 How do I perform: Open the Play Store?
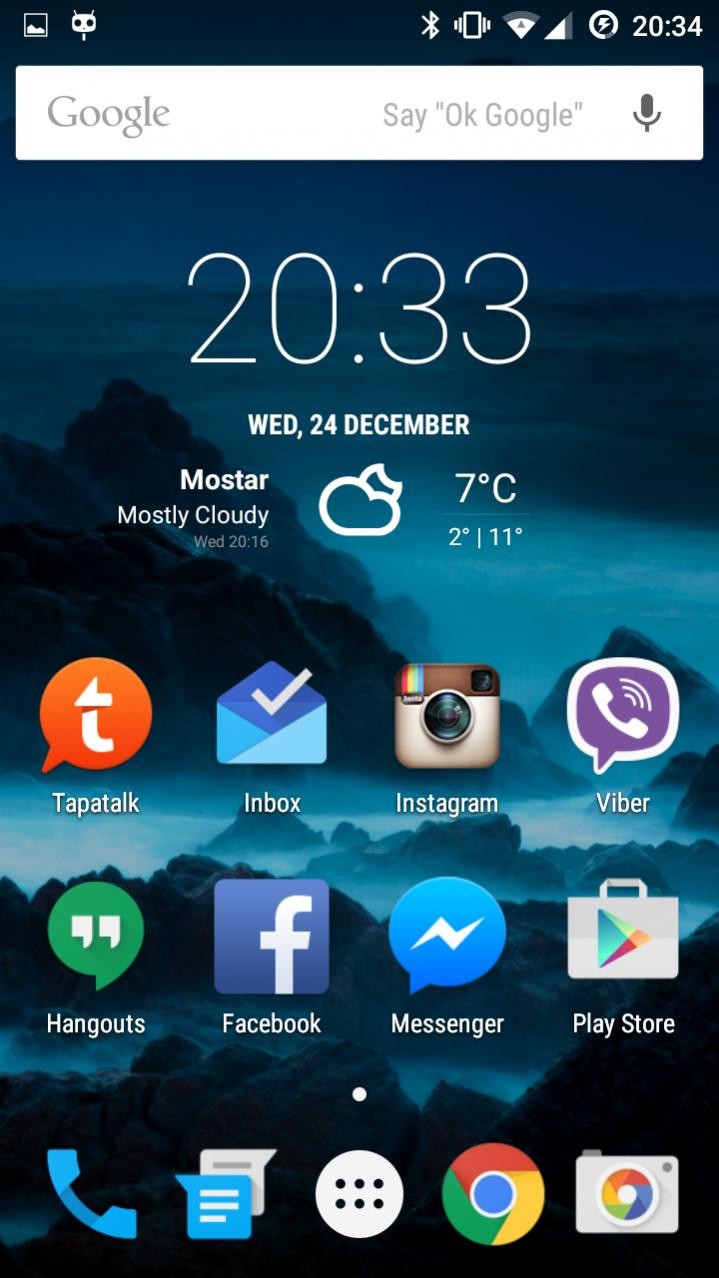click(623, 936)
